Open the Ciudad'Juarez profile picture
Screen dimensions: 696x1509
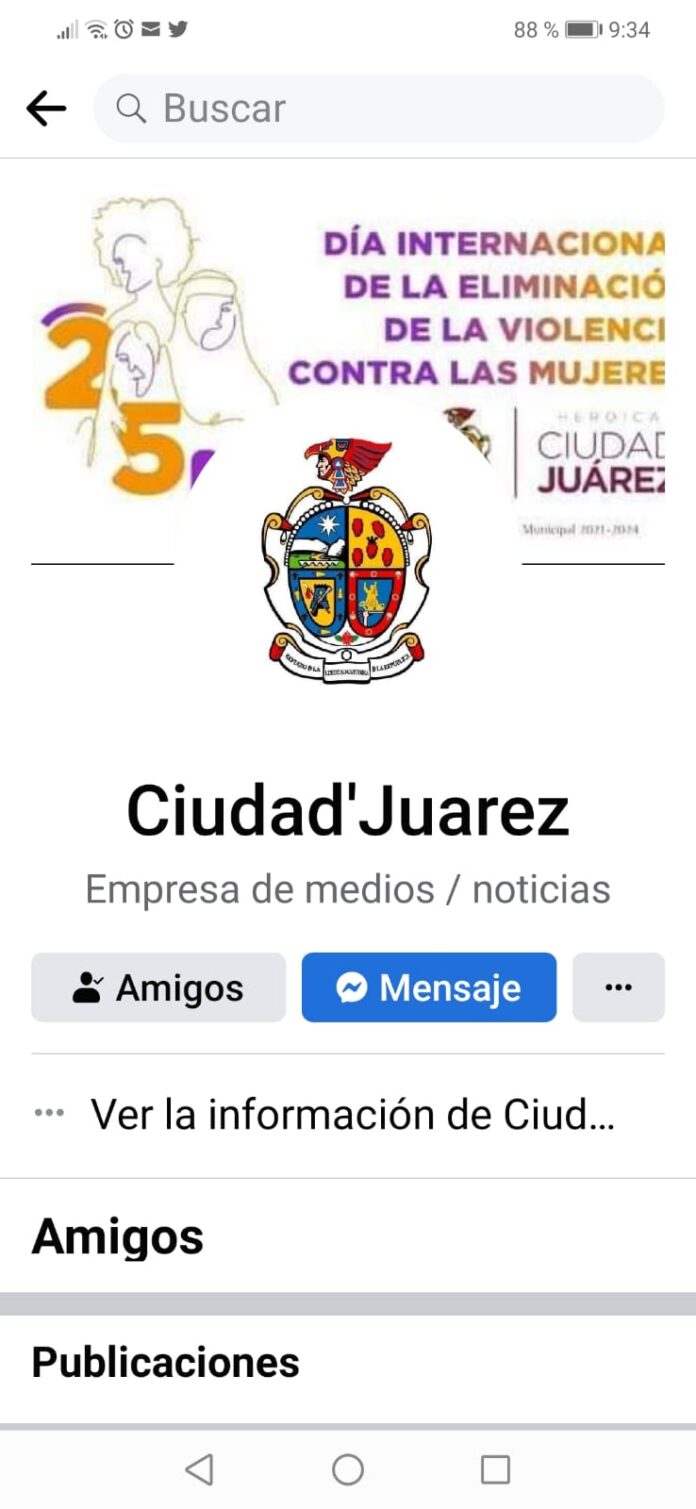[346, 560]
